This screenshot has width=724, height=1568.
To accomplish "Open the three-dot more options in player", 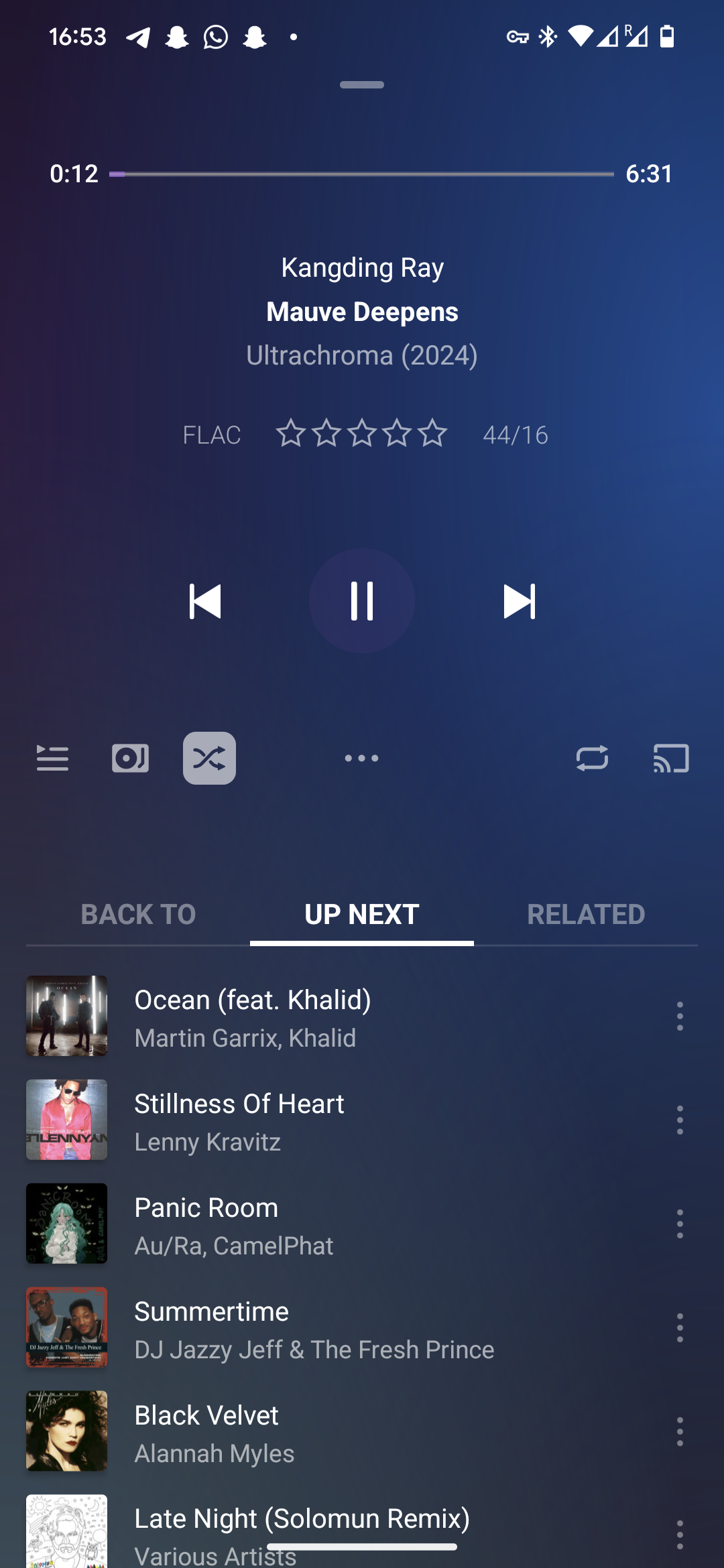I will pyautogui.click(x=362, y=758).
